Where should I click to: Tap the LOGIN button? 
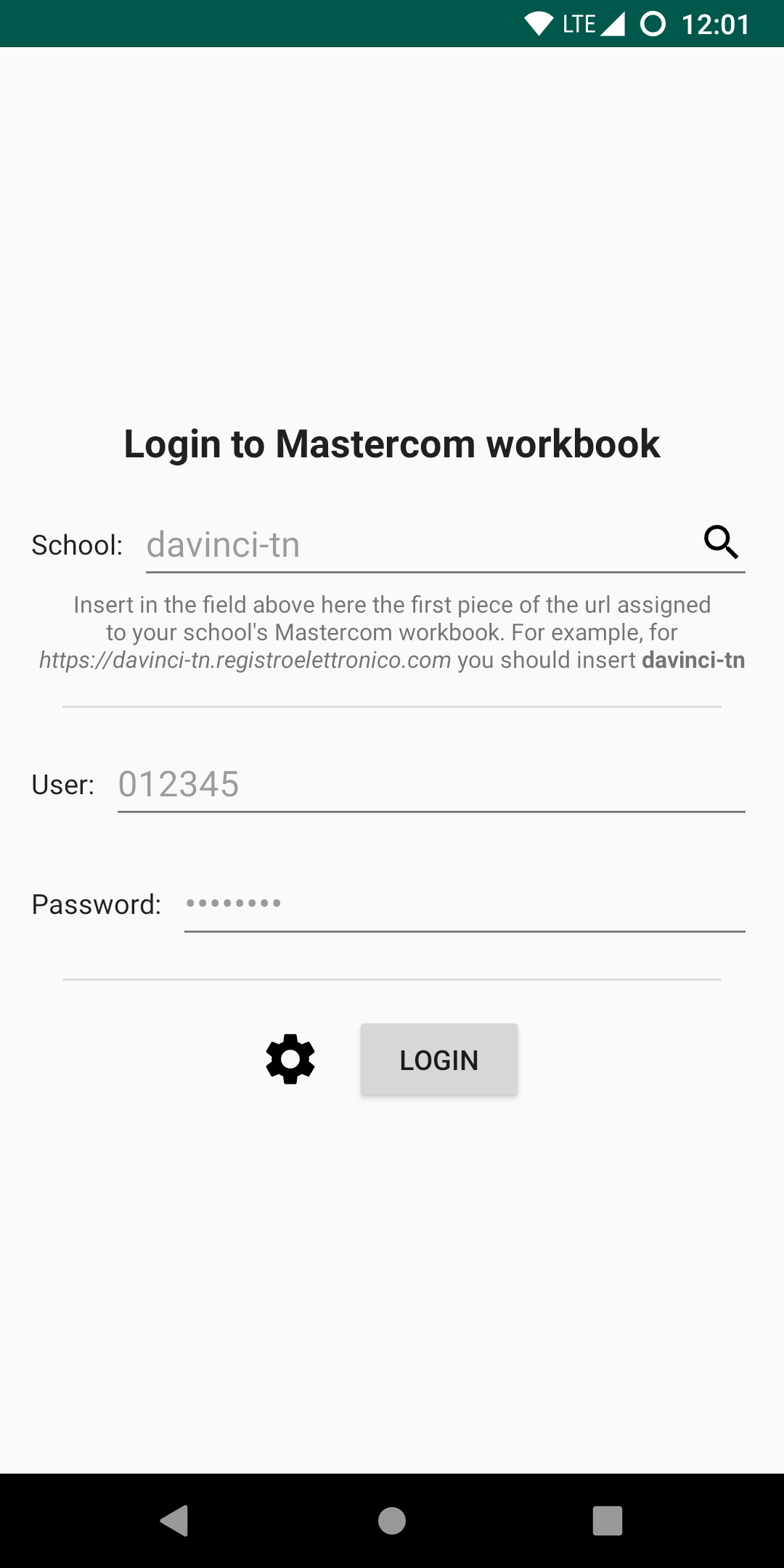(439, 1060)
